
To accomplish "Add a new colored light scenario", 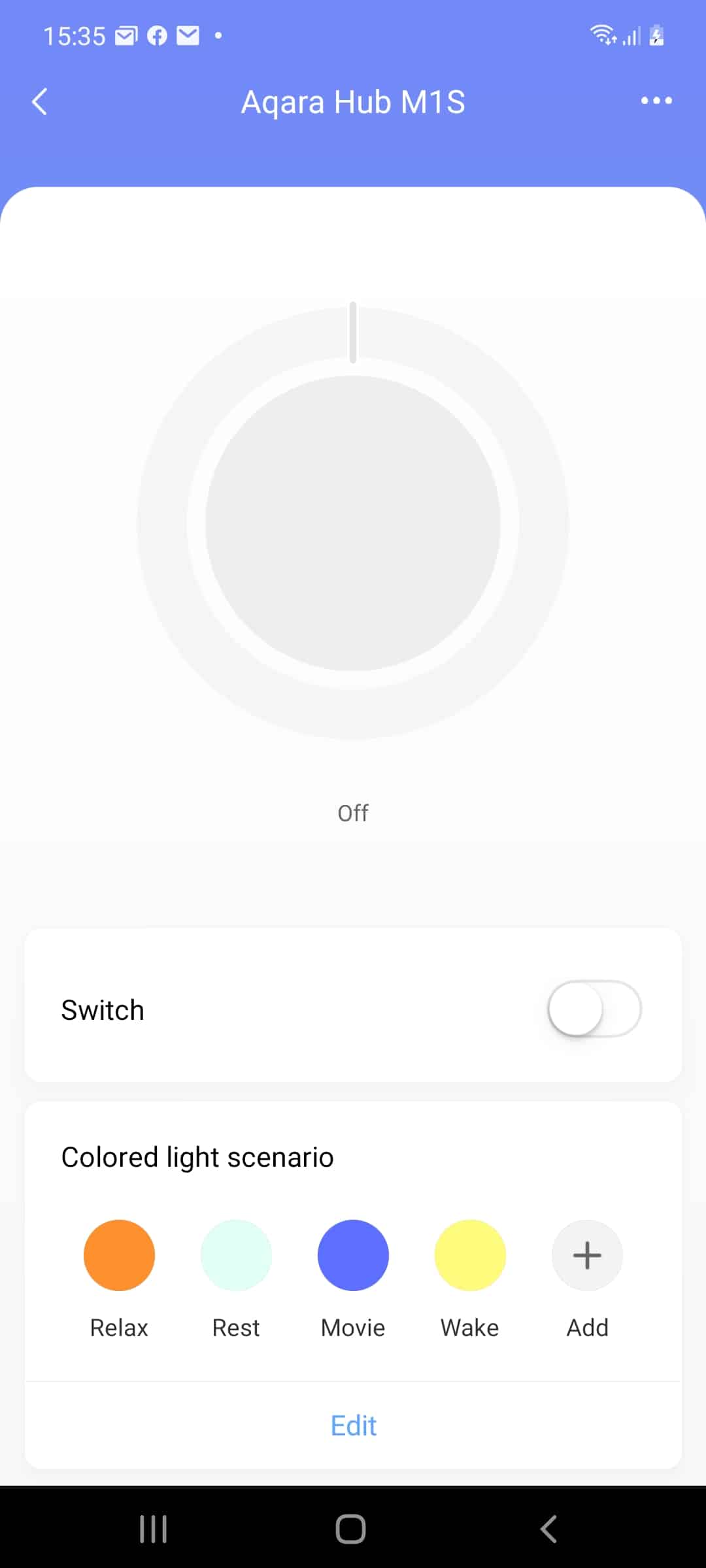I will point(587,1255).
